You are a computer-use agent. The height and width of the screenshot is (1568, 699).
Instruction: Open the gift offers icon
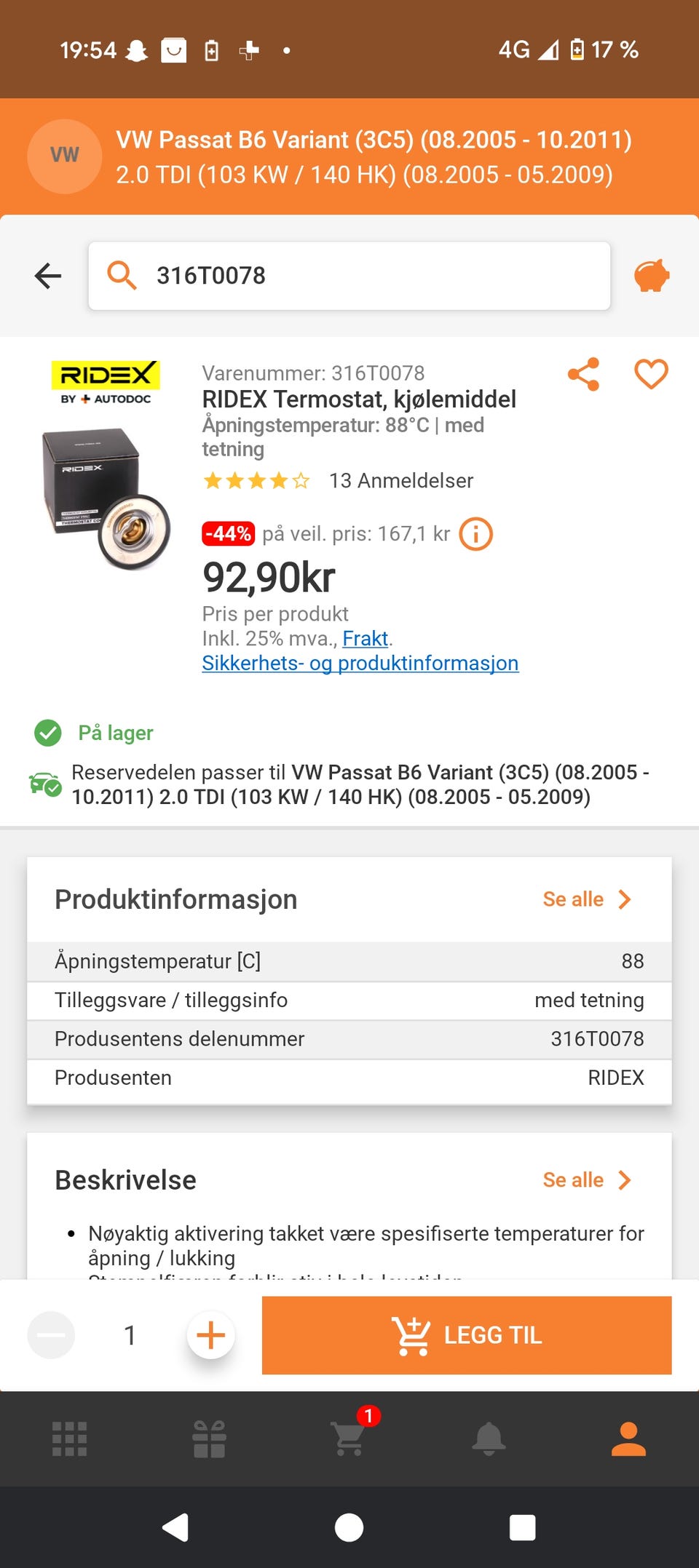(210, 1438)
